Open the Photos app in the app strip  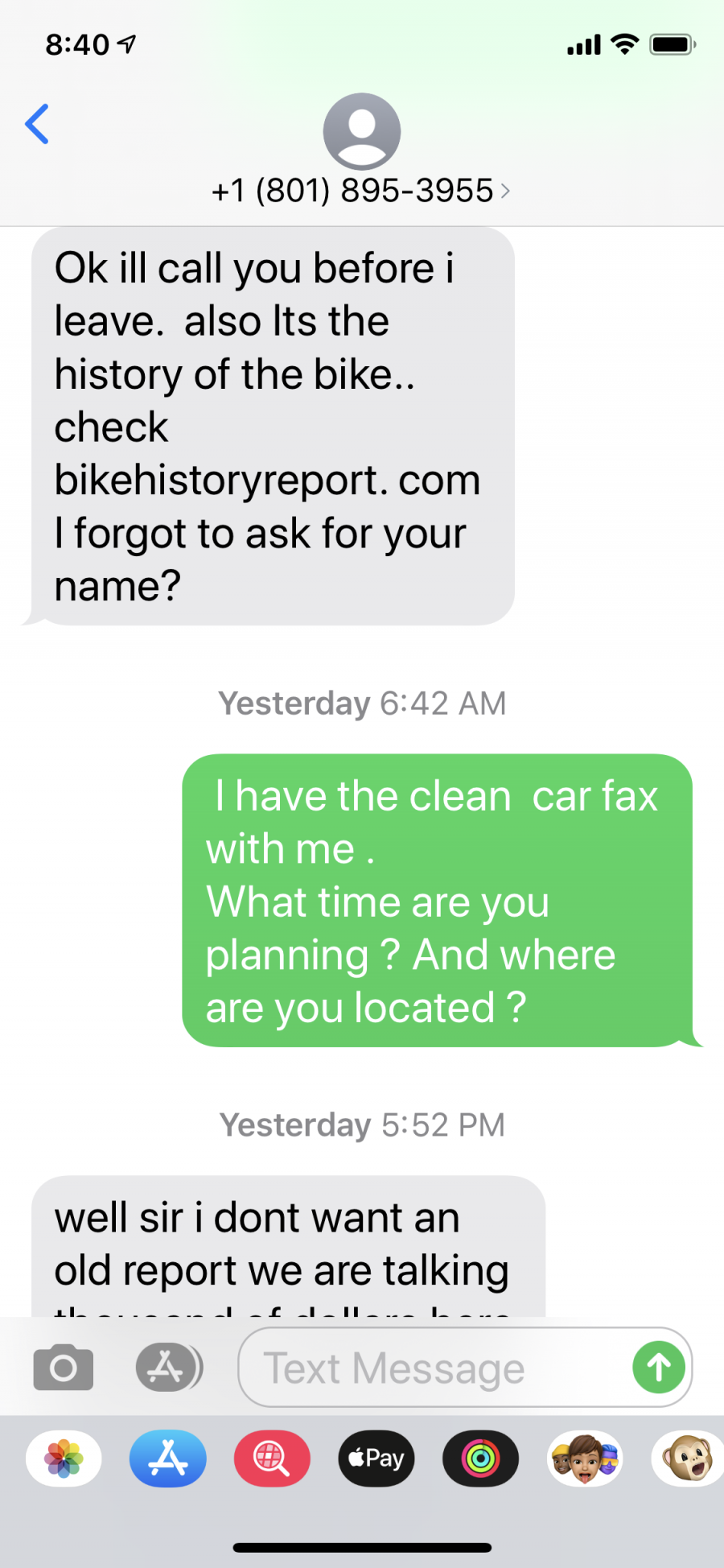[64, 1459]
